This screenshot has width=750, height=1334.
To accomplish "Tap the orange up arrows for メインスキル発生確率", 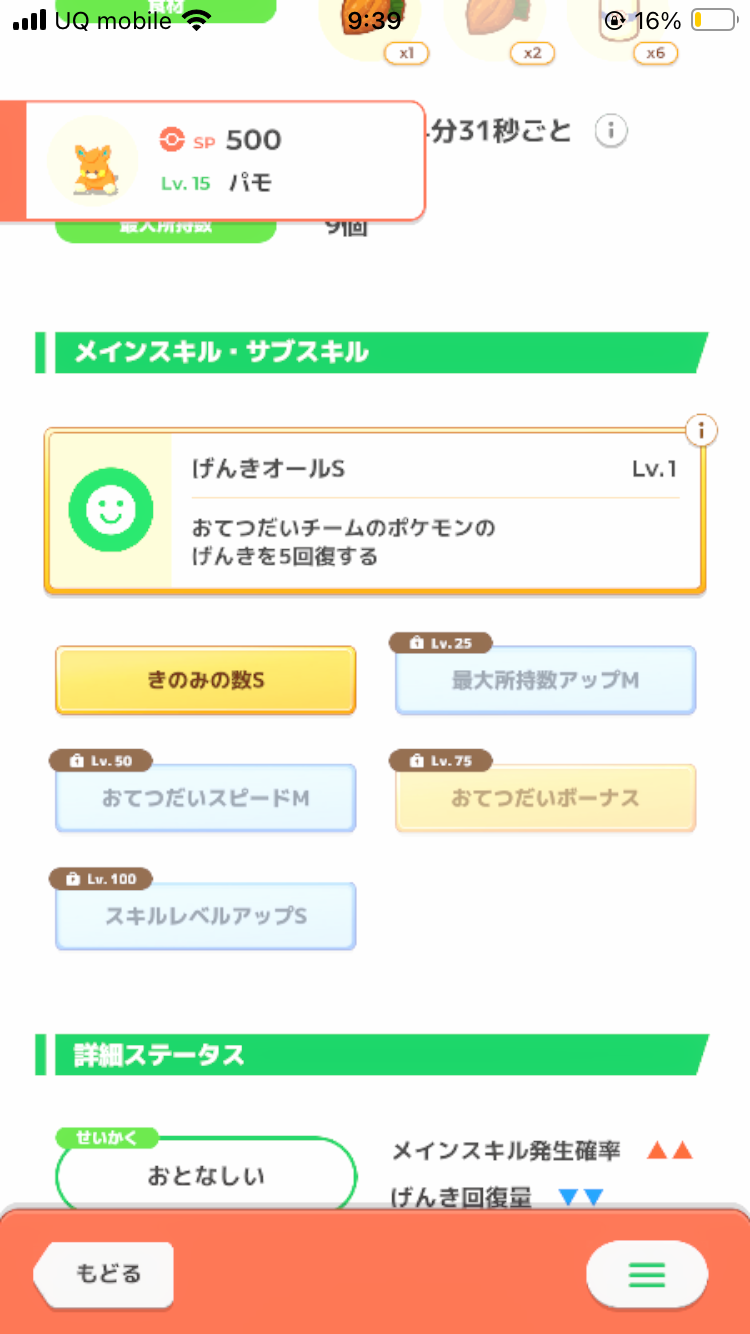I will (x=668, y=1152).
